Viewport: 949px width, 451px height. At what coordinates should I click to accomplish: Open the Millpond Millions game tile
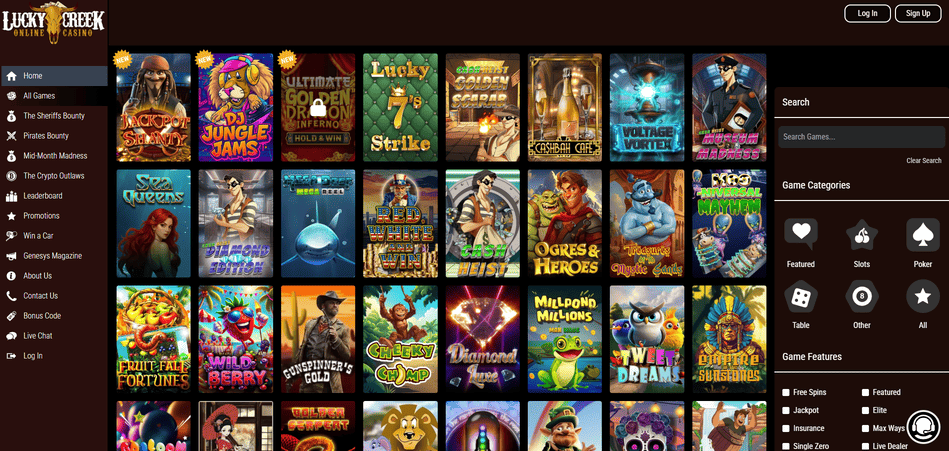tap(564, 339)
